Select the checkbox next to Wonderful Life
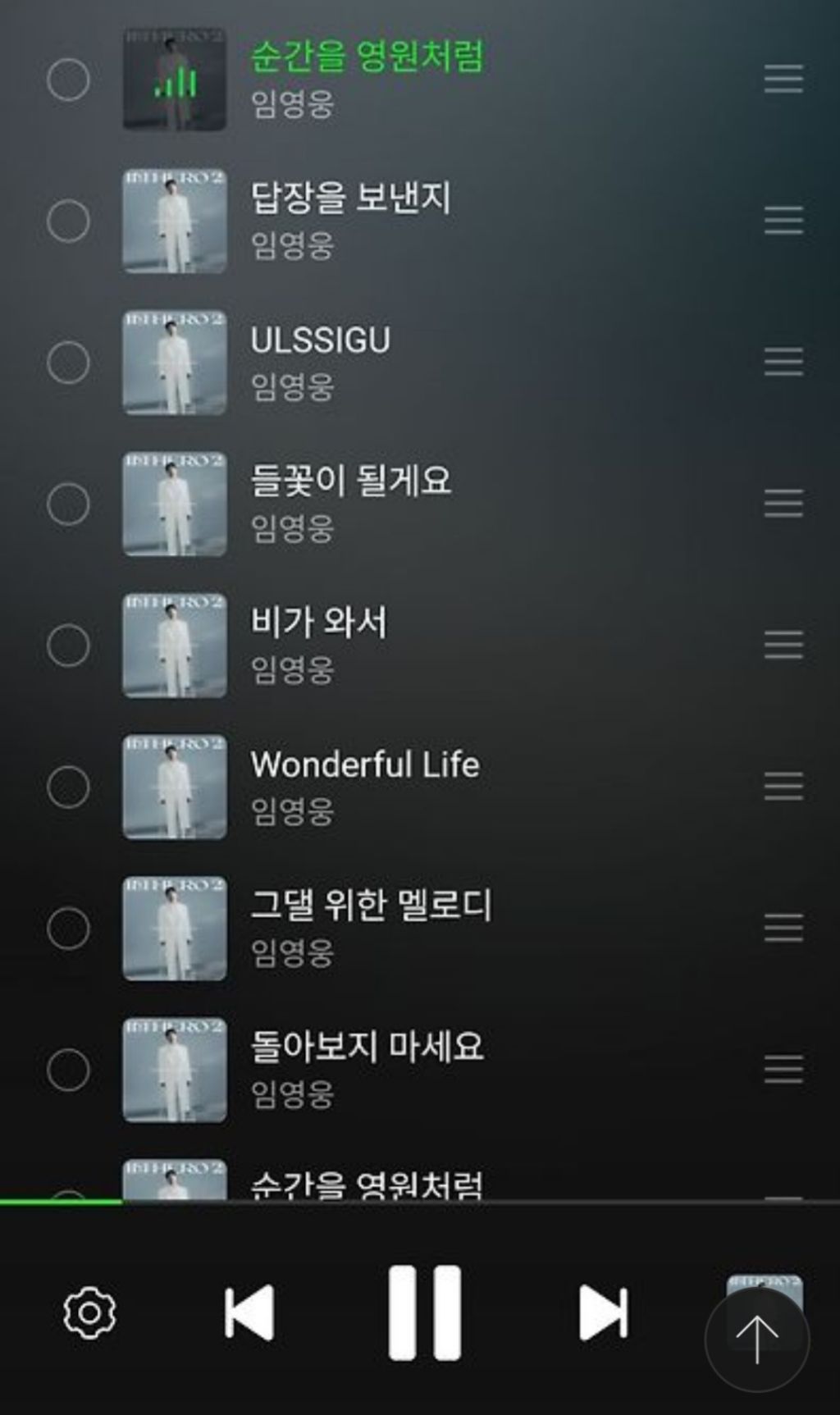Screen dimensions: 840x1415 (x=68, y=787)
